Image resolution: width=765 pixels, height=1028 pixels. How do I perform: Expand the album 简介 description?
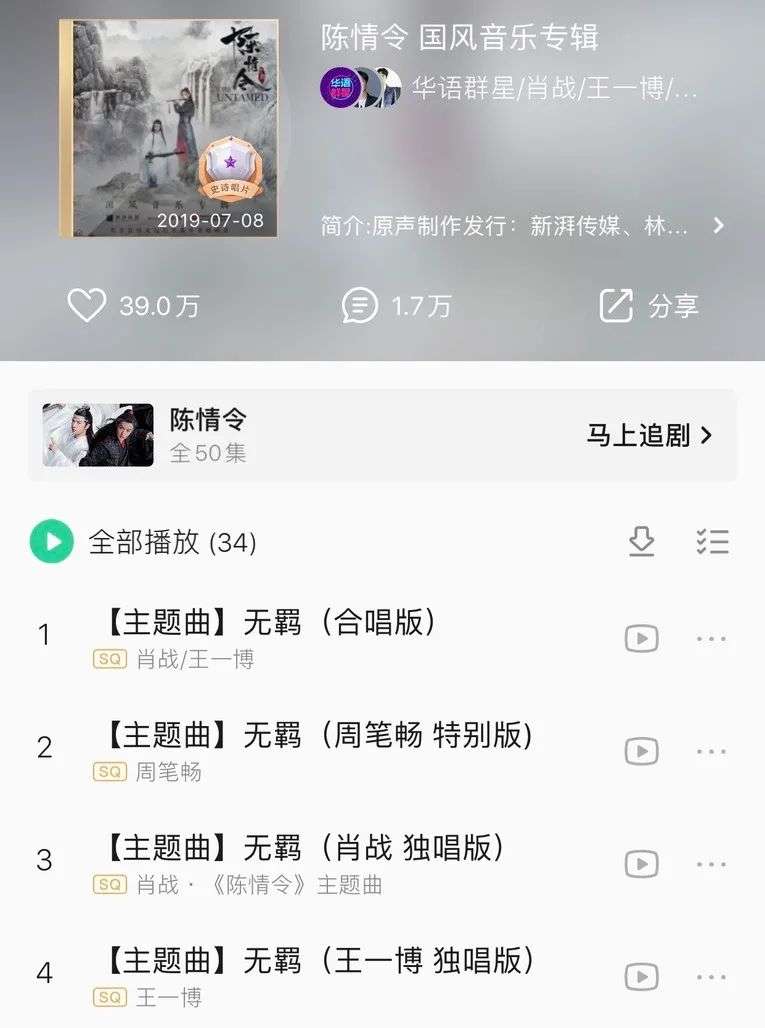[717, 225]
